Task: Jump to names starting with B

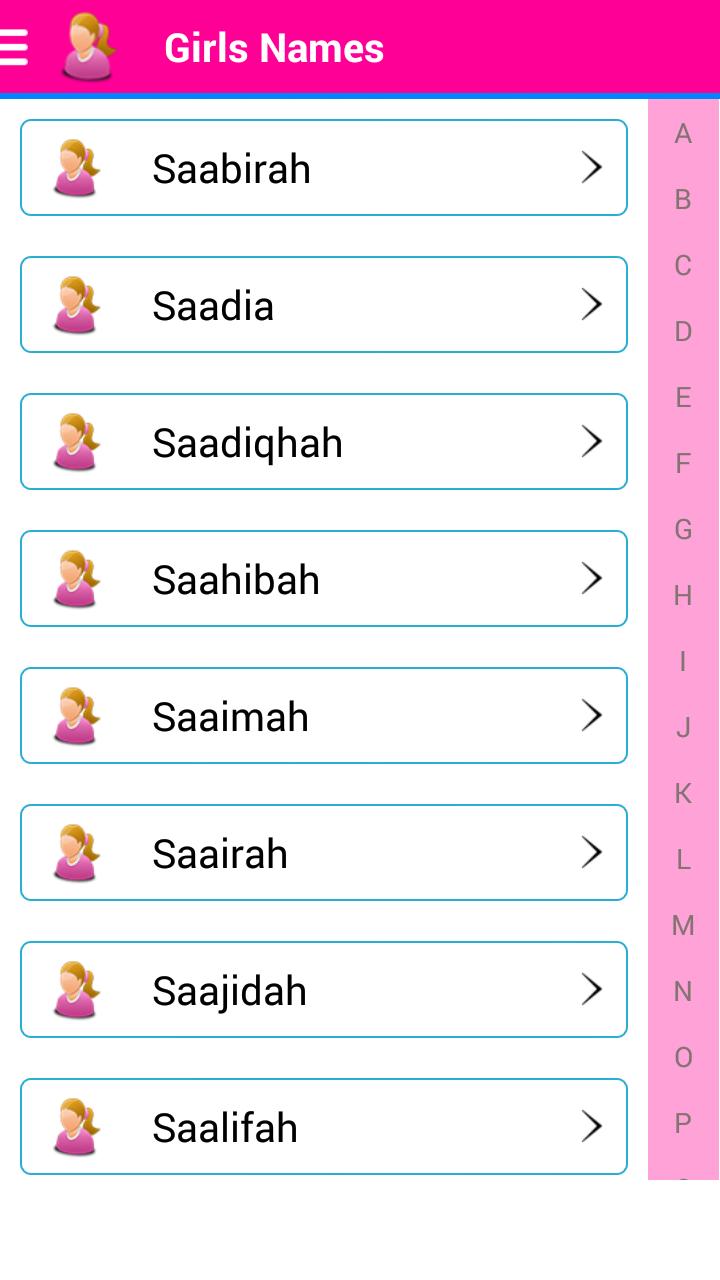Action: tap(683, 200)
